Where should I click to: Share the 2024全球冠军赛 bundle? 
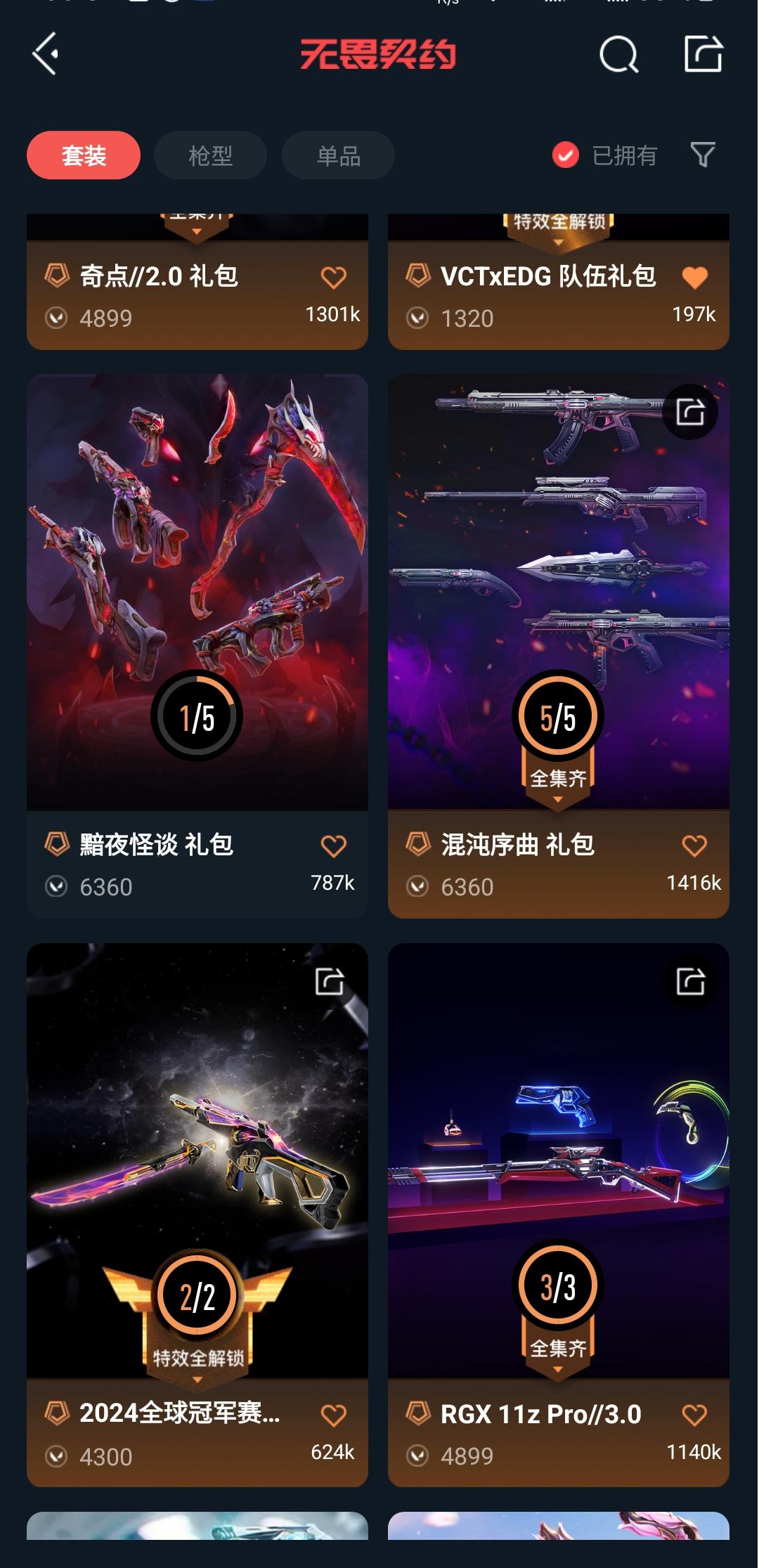[329, 981]
